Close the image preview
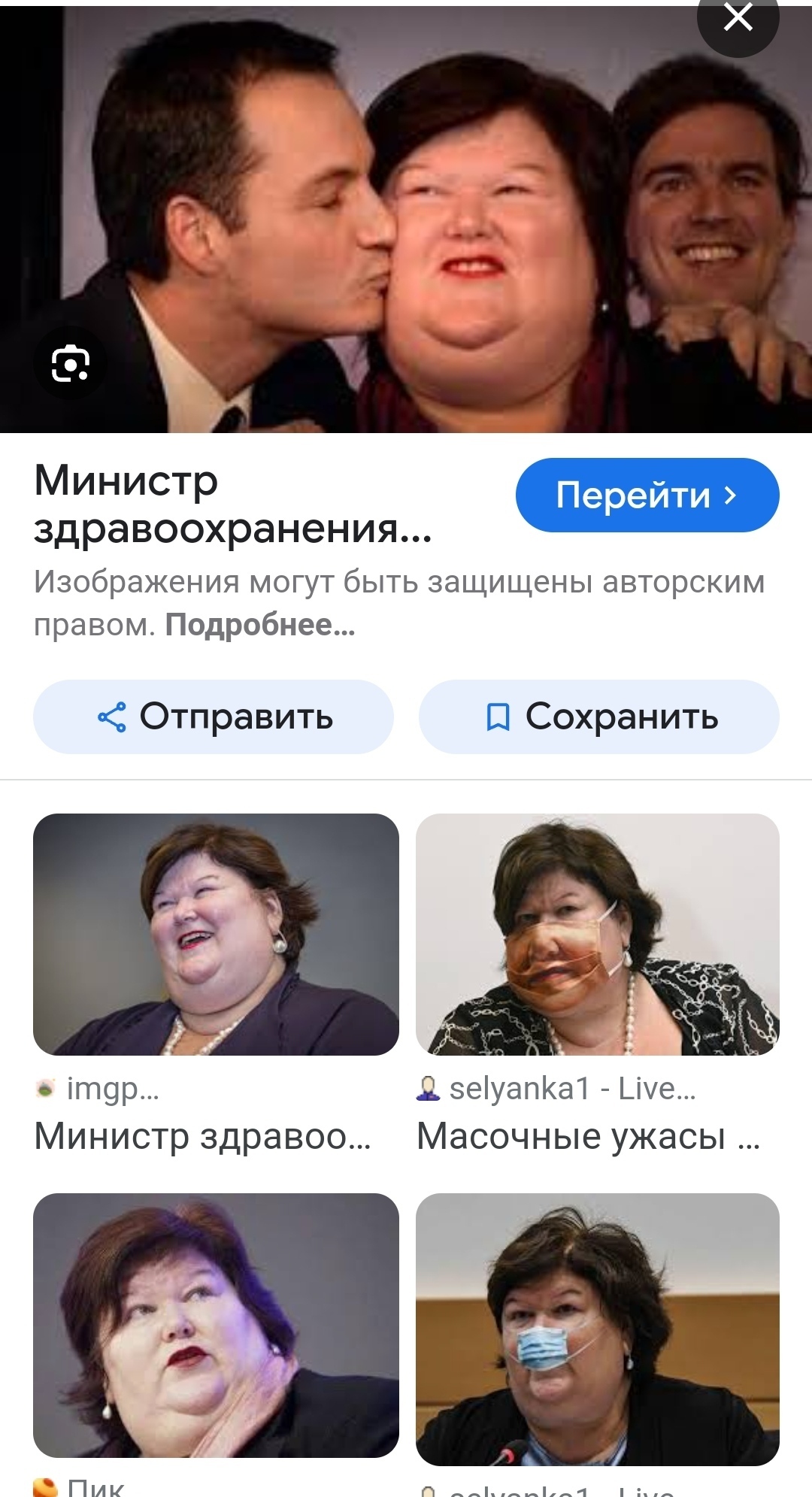 point(738,18)
